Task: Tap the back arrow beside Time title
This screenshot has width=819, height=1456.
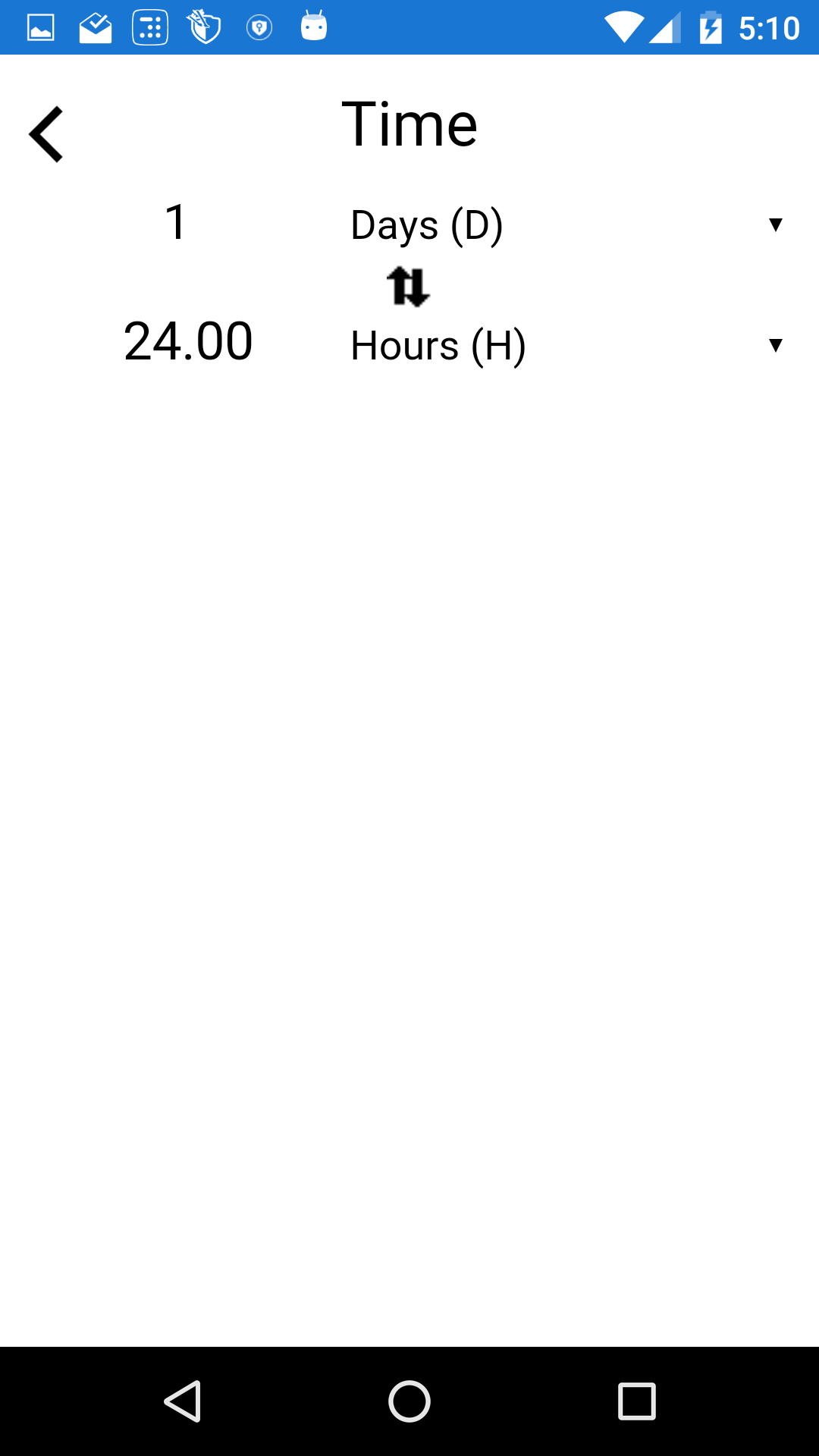Action: coord(47,134)
